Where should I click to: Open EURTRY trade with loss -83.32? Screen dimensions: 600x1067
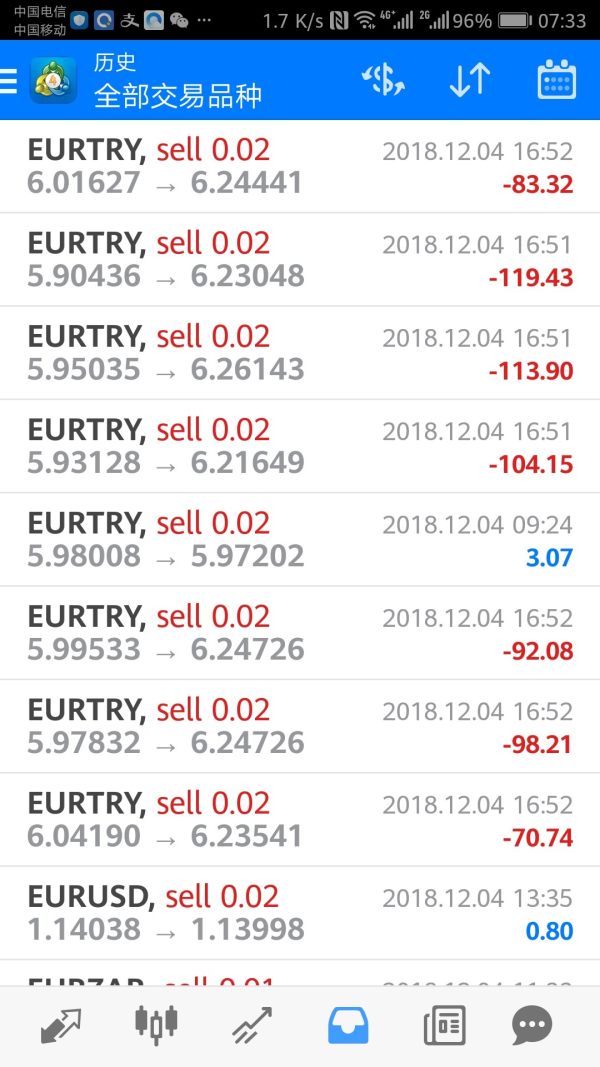point(300,167)
